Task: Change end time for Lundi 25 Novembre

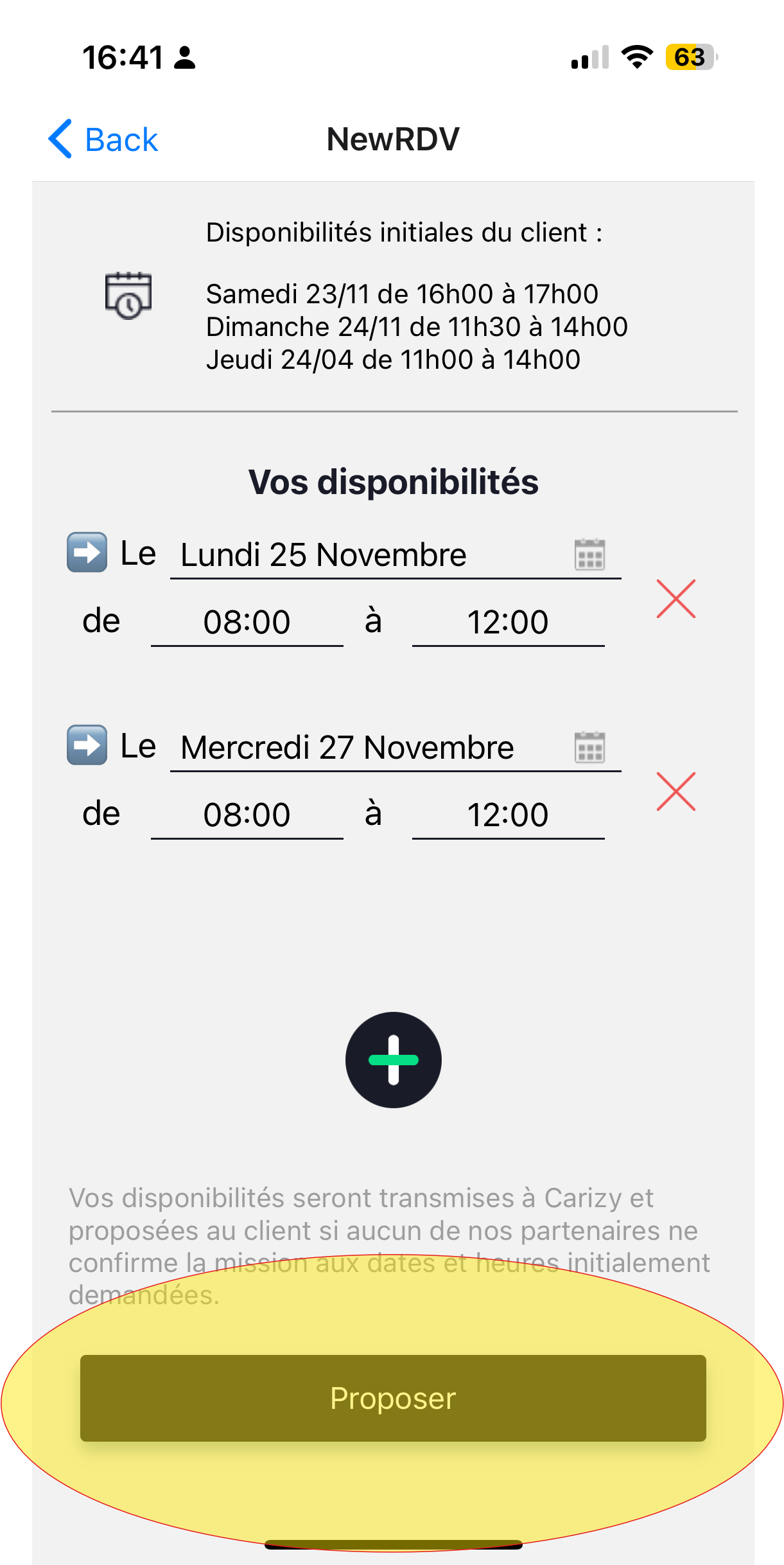Action: coord(508,623)
